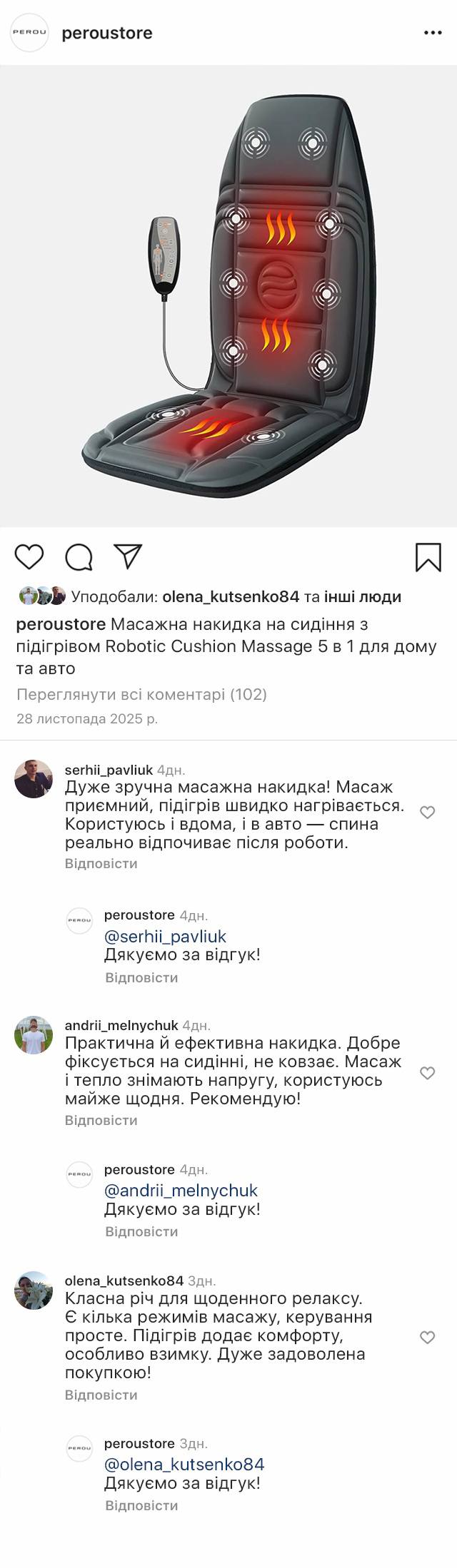The width and height of the screenshot is (457, 1568).
Task: Reply to serhii_pavliuk's comment
Action: (101, 863)
